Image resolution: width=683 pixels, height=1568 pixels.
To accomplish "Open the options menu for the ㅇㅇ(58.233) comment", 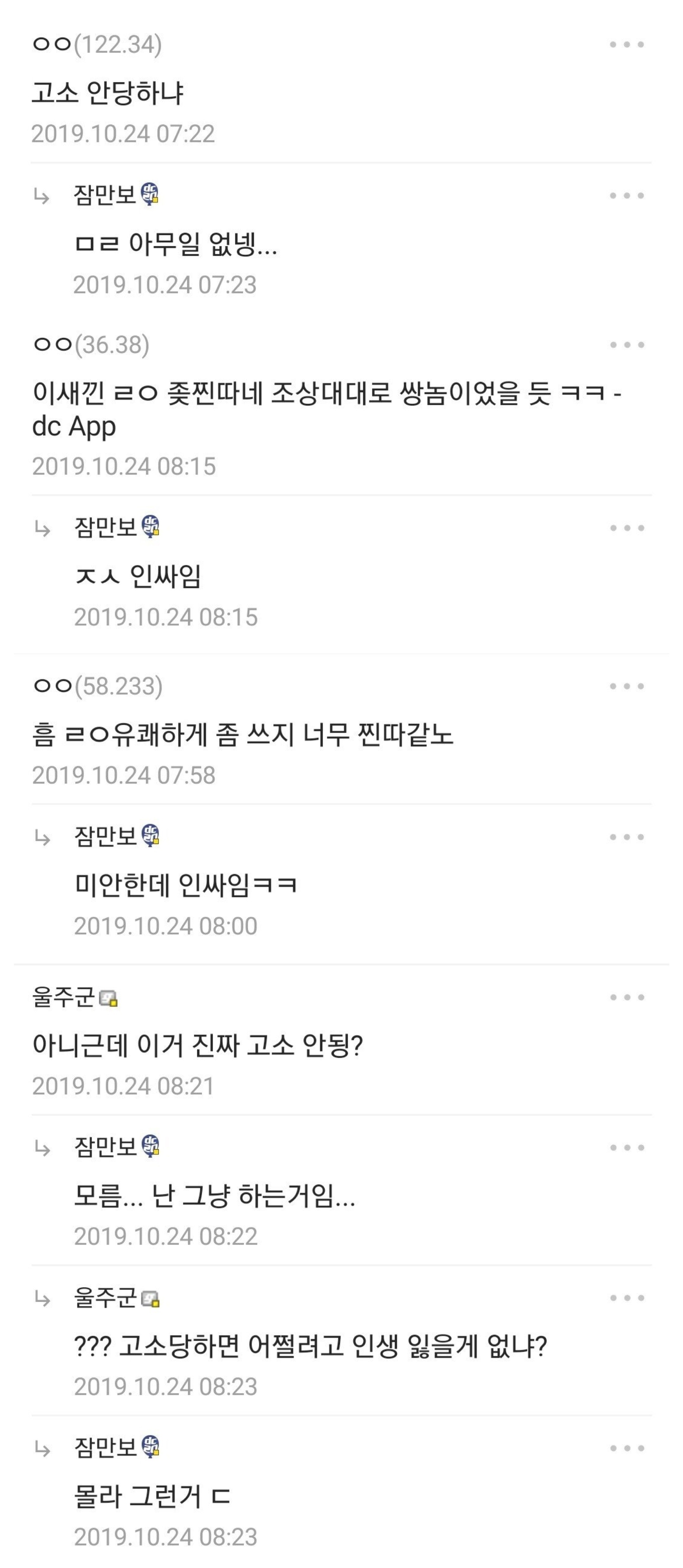I will pyautogui.click(x=626, y=686).
